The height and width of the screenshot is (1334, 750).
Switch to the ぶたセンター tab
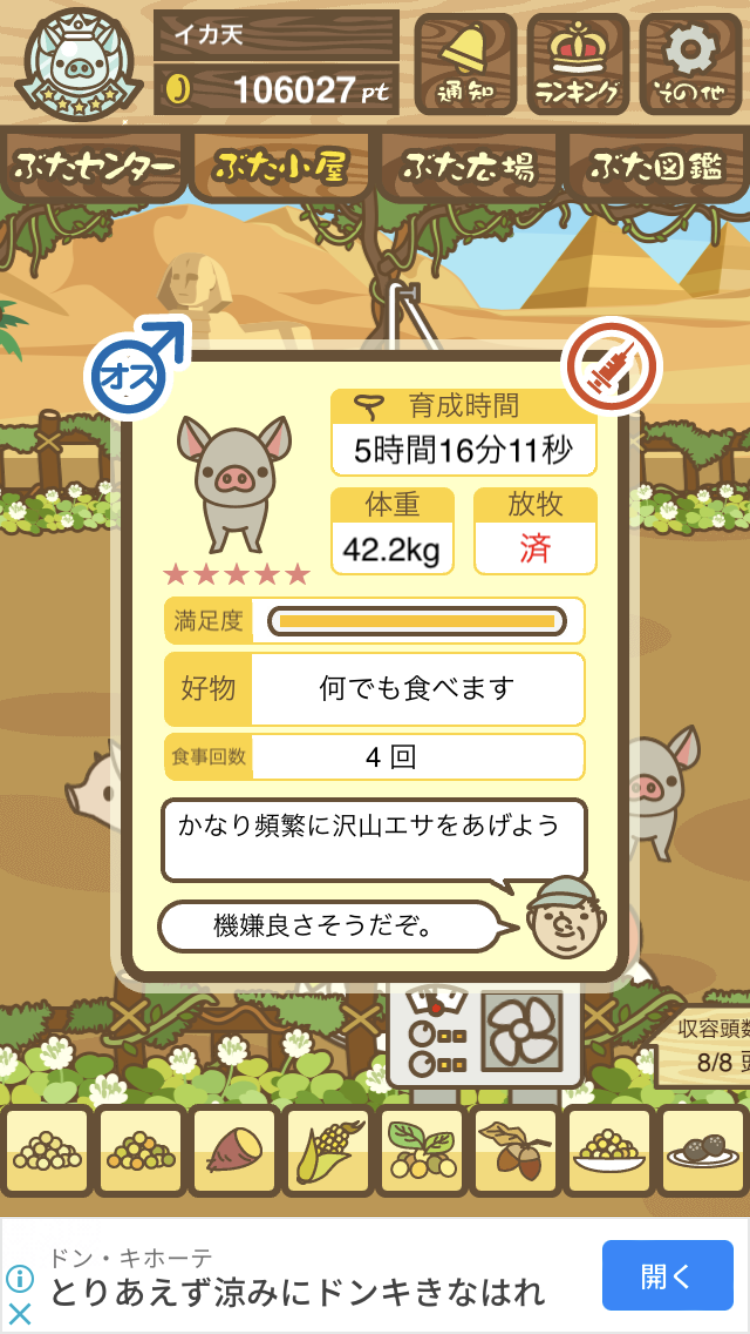(x=95, y=167)
